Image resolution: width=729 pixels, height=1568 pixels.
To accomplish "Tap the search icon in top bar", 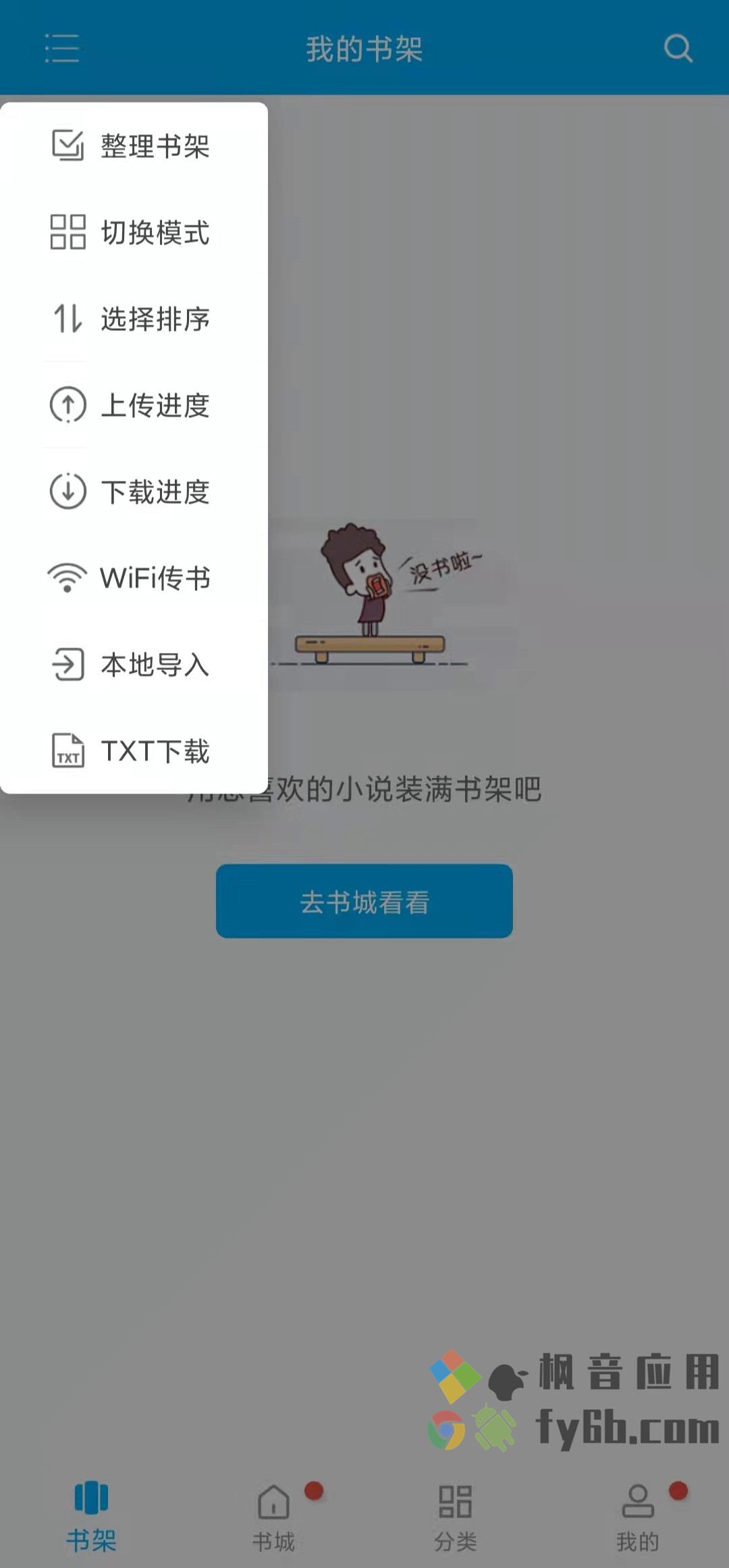I will [678, 49].
